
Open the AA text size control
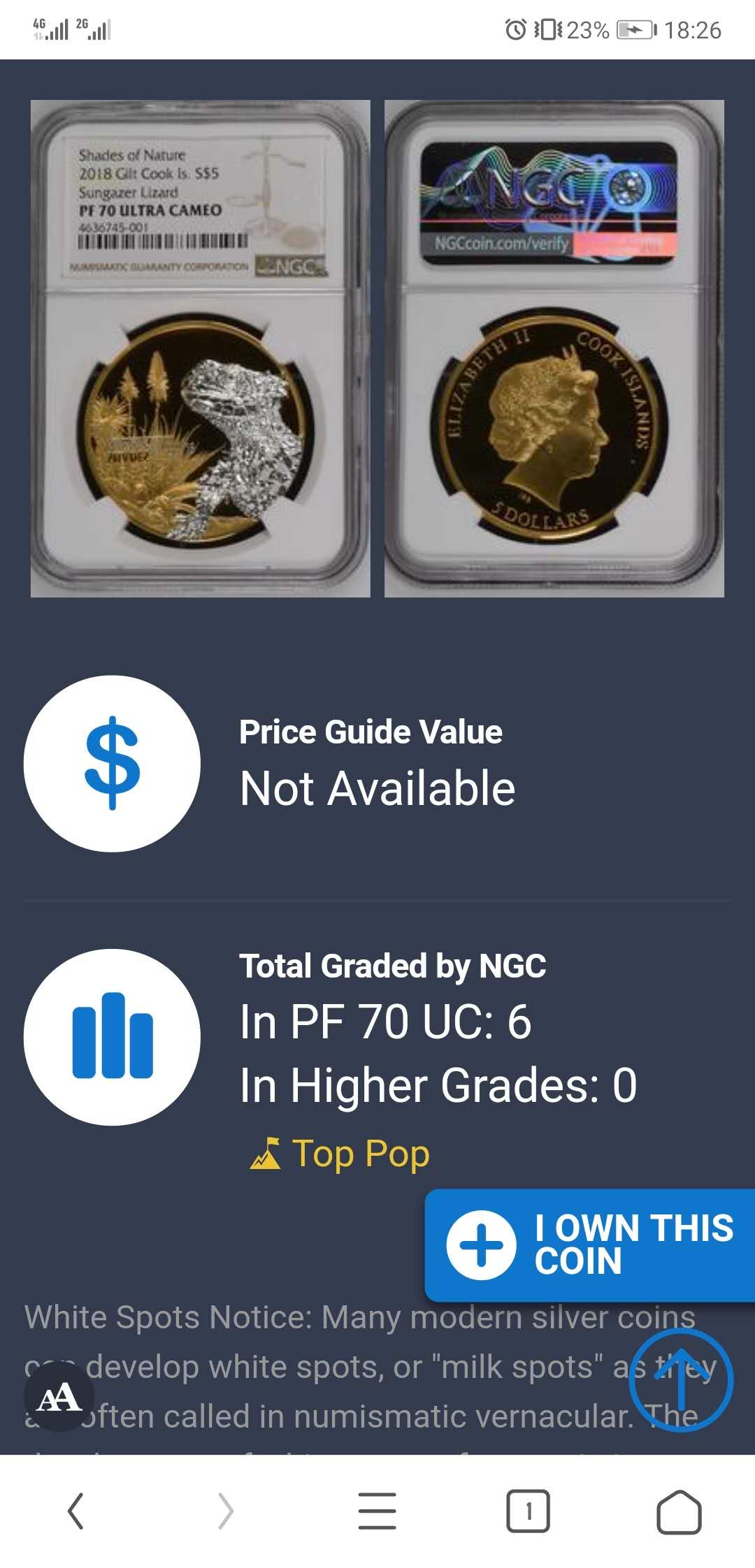tap(59, 1398)
